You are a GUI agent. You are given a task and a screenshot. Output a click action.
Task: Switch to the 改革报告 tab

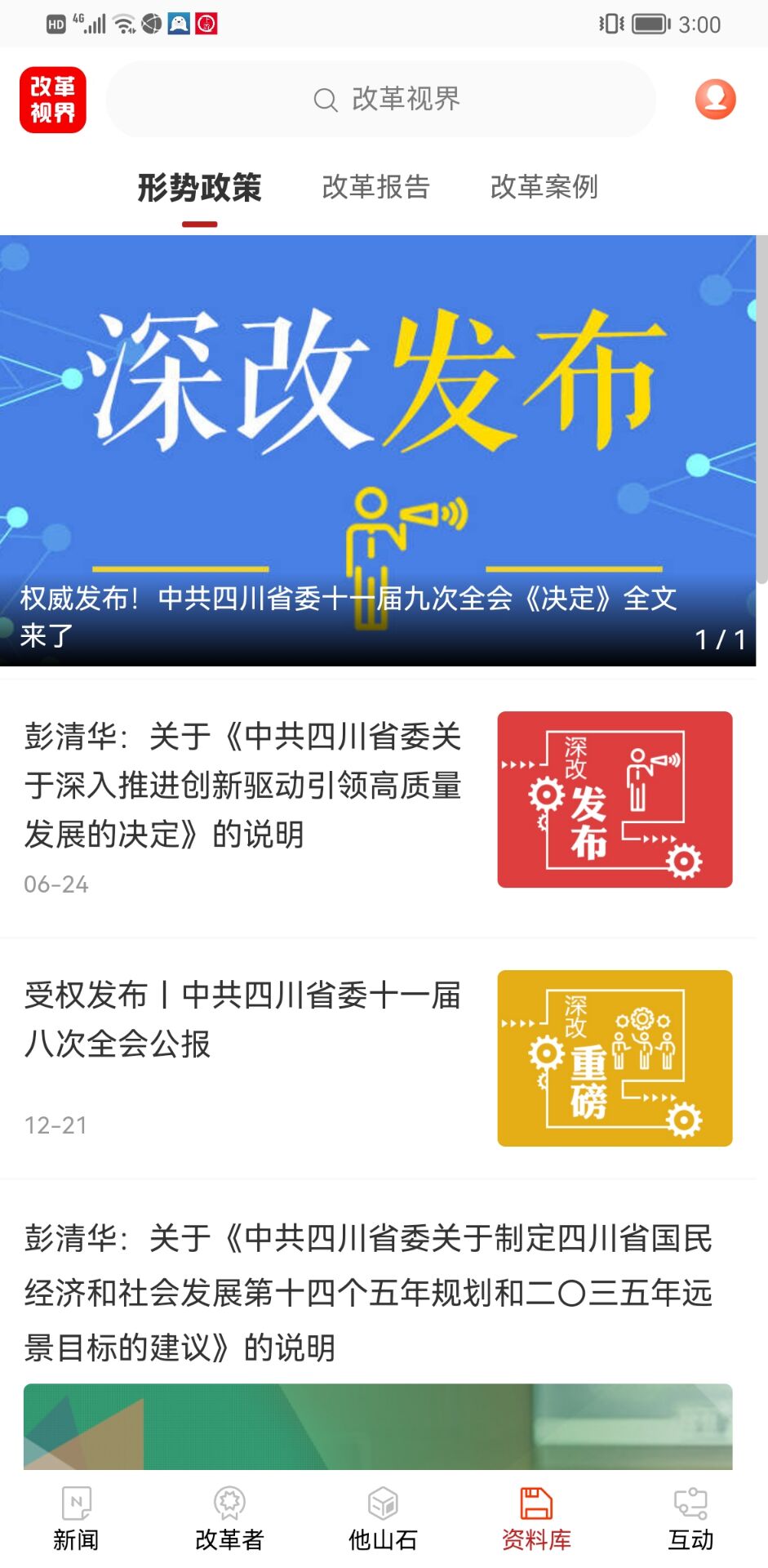coord(375,187)
